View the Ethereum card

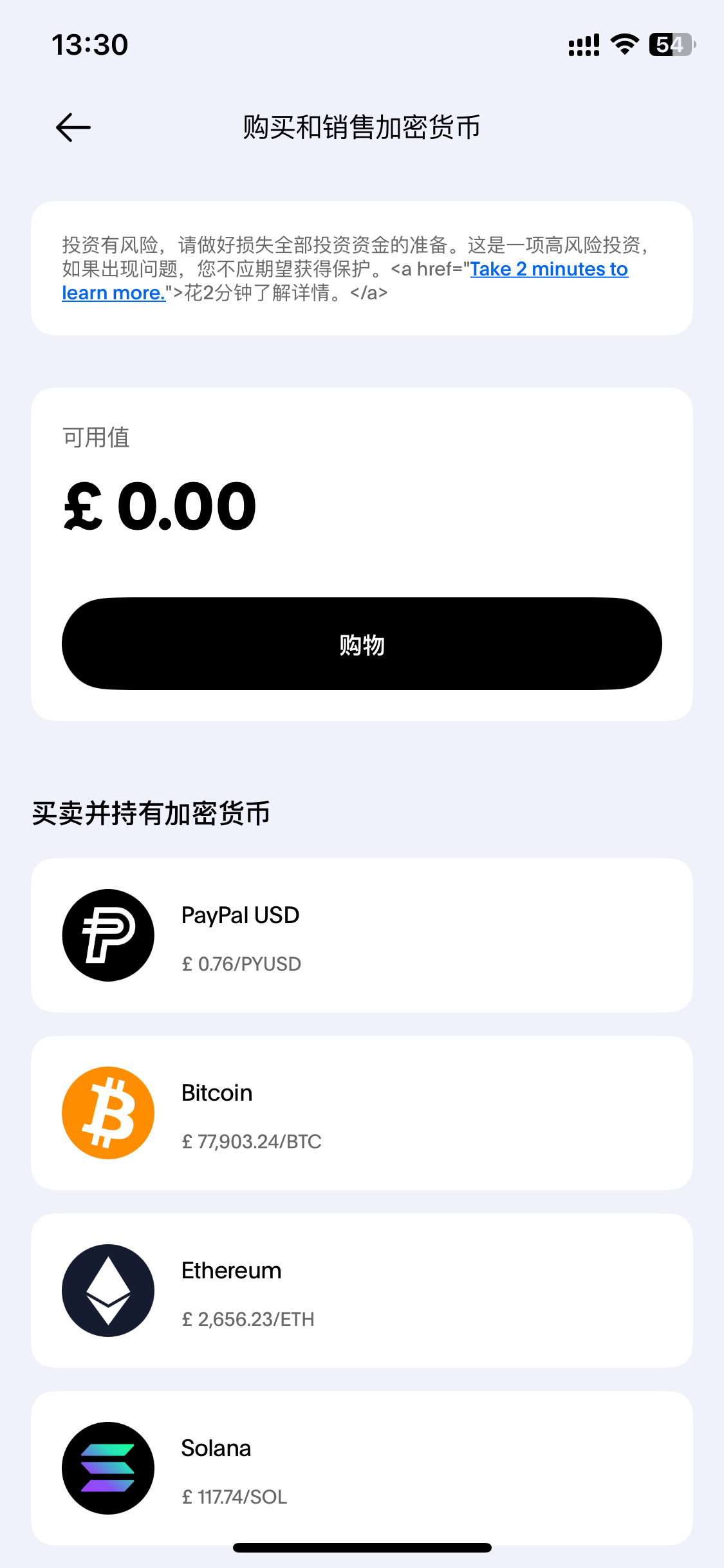pyautogui.click(x=362, y=1290)
